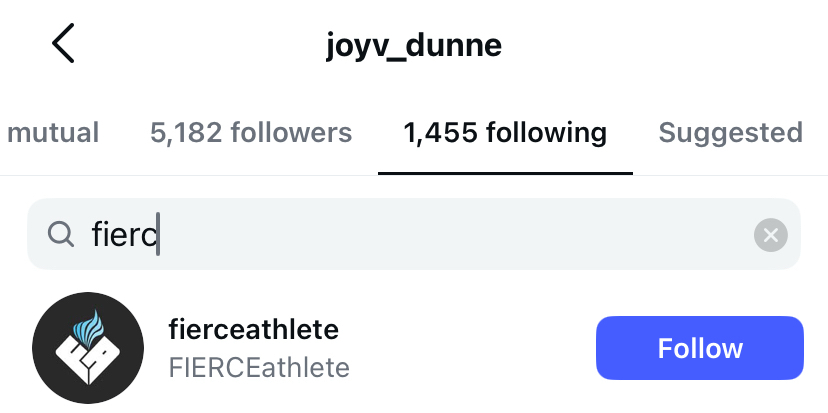This screenshot has width=828, height=413.
Task: Follow the fierceathlete account
Action: tap(699, 348)
